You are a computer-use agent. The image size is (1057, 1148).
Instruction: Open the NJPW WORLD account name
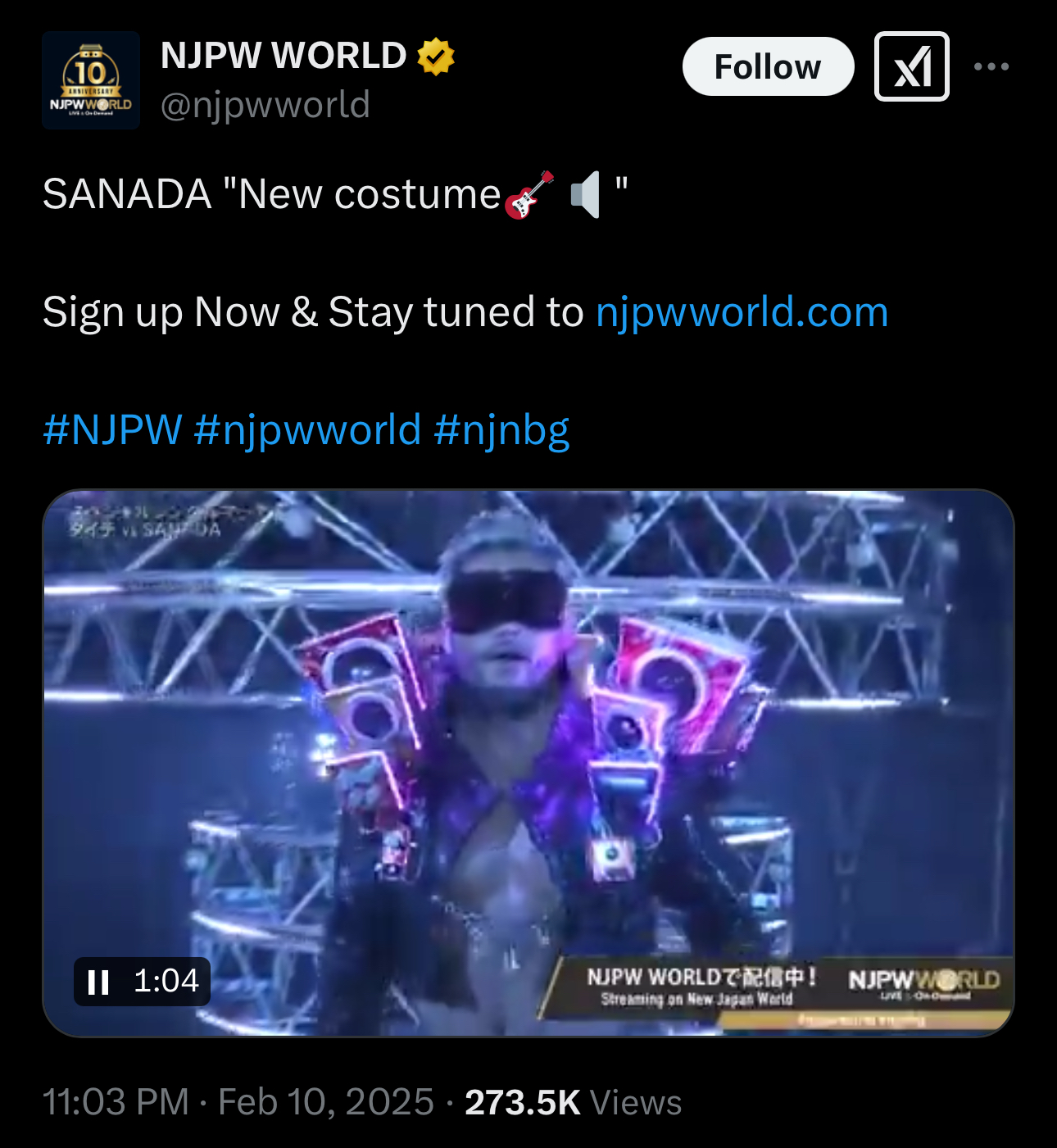(x=283, y=56)
